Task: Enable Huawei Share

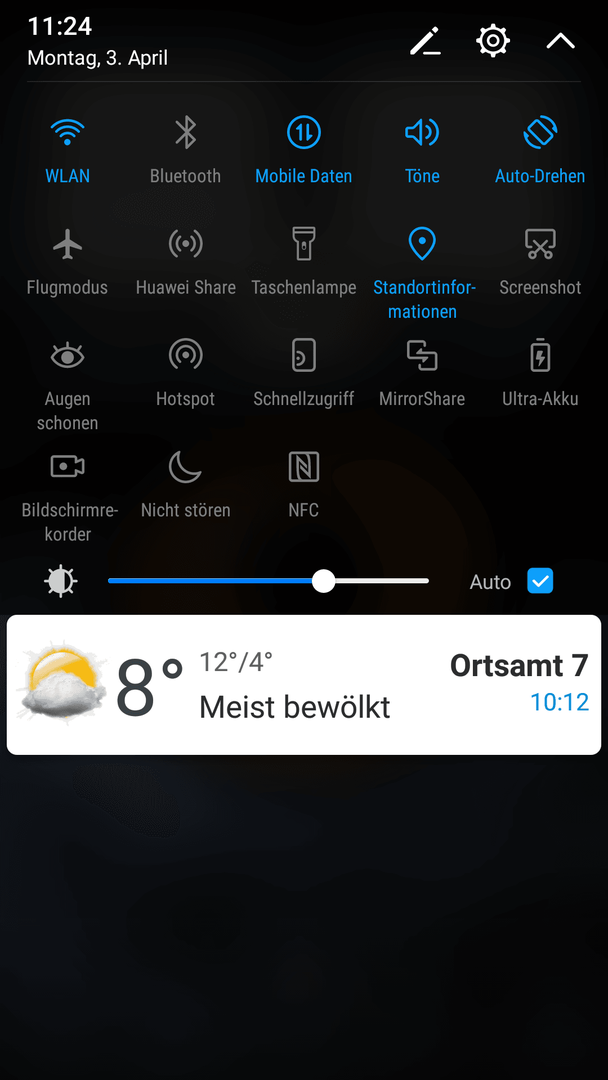Action: point(185,244)
